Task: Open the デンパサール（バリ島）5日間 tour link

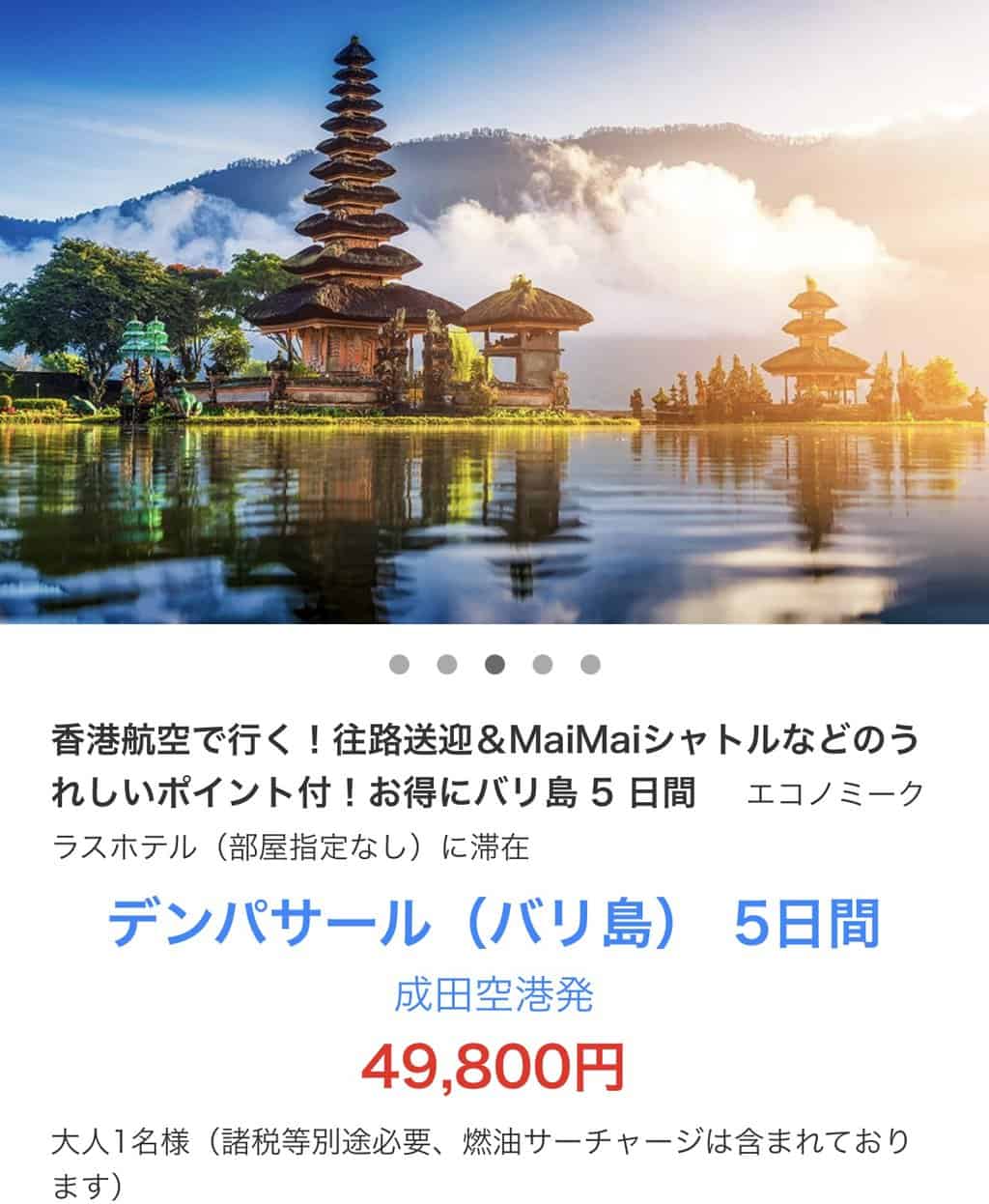Action: (x=494, y=924)
